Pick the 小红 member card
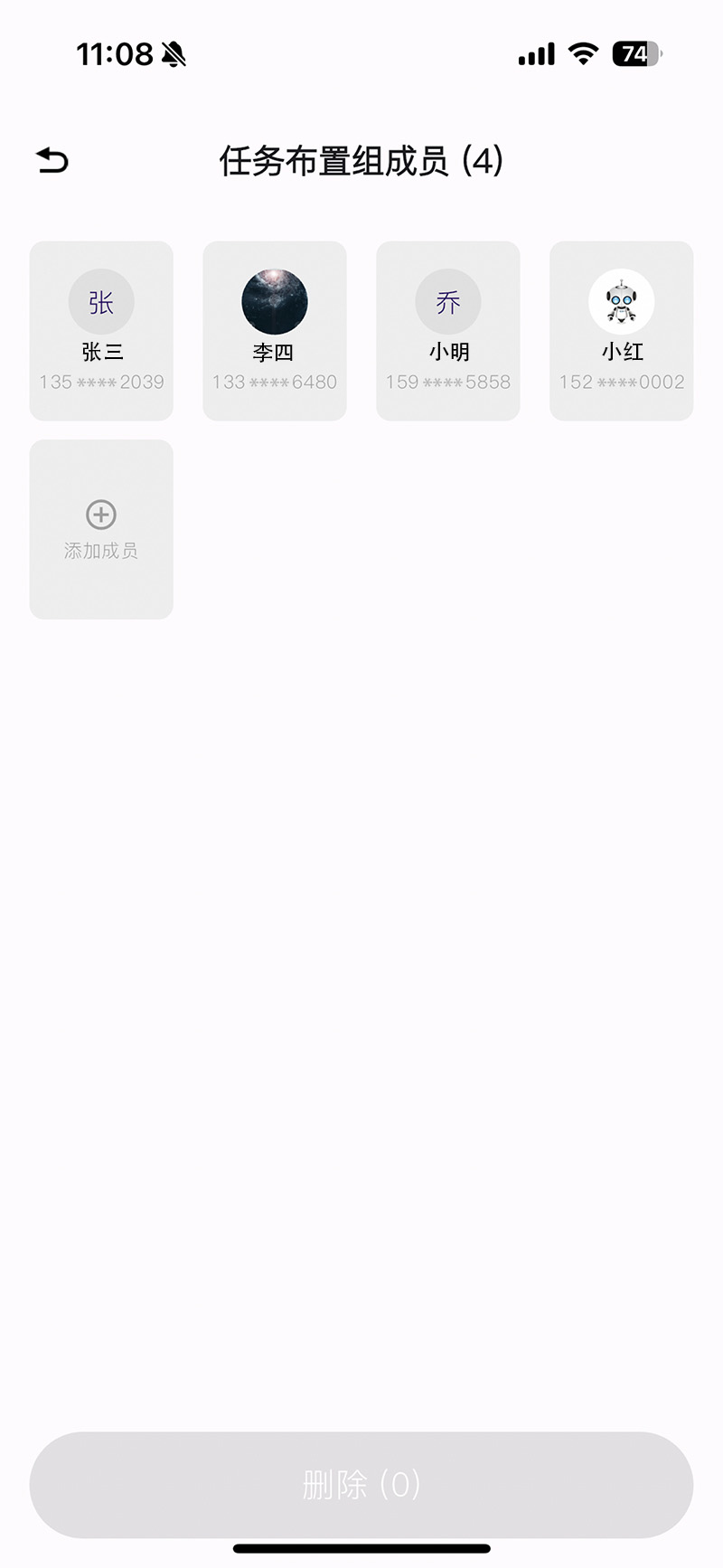723x1568 pixels. click(622, 330)
